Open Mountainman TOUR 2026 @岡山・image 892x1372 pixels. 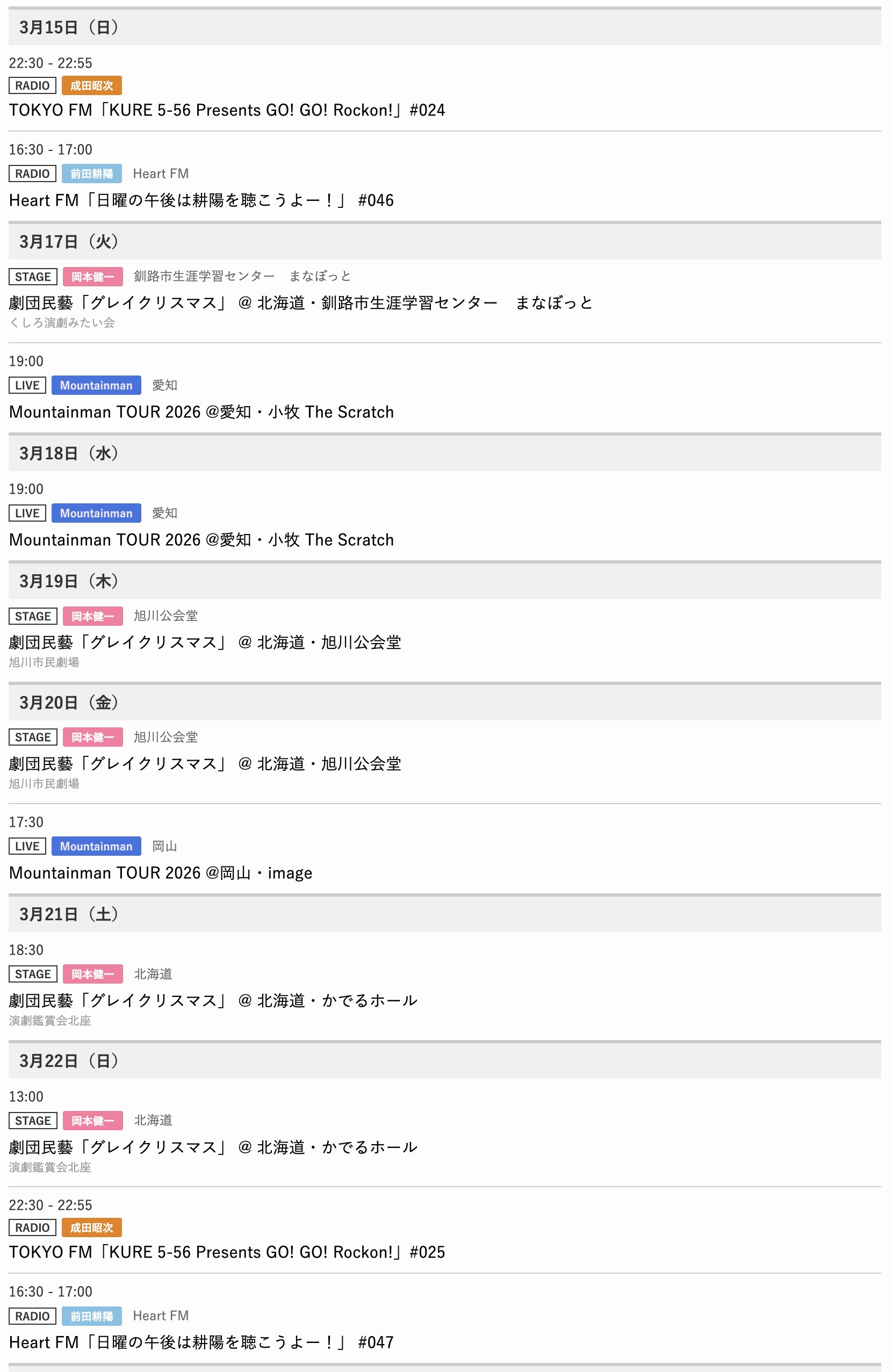[x=161, y=873]
